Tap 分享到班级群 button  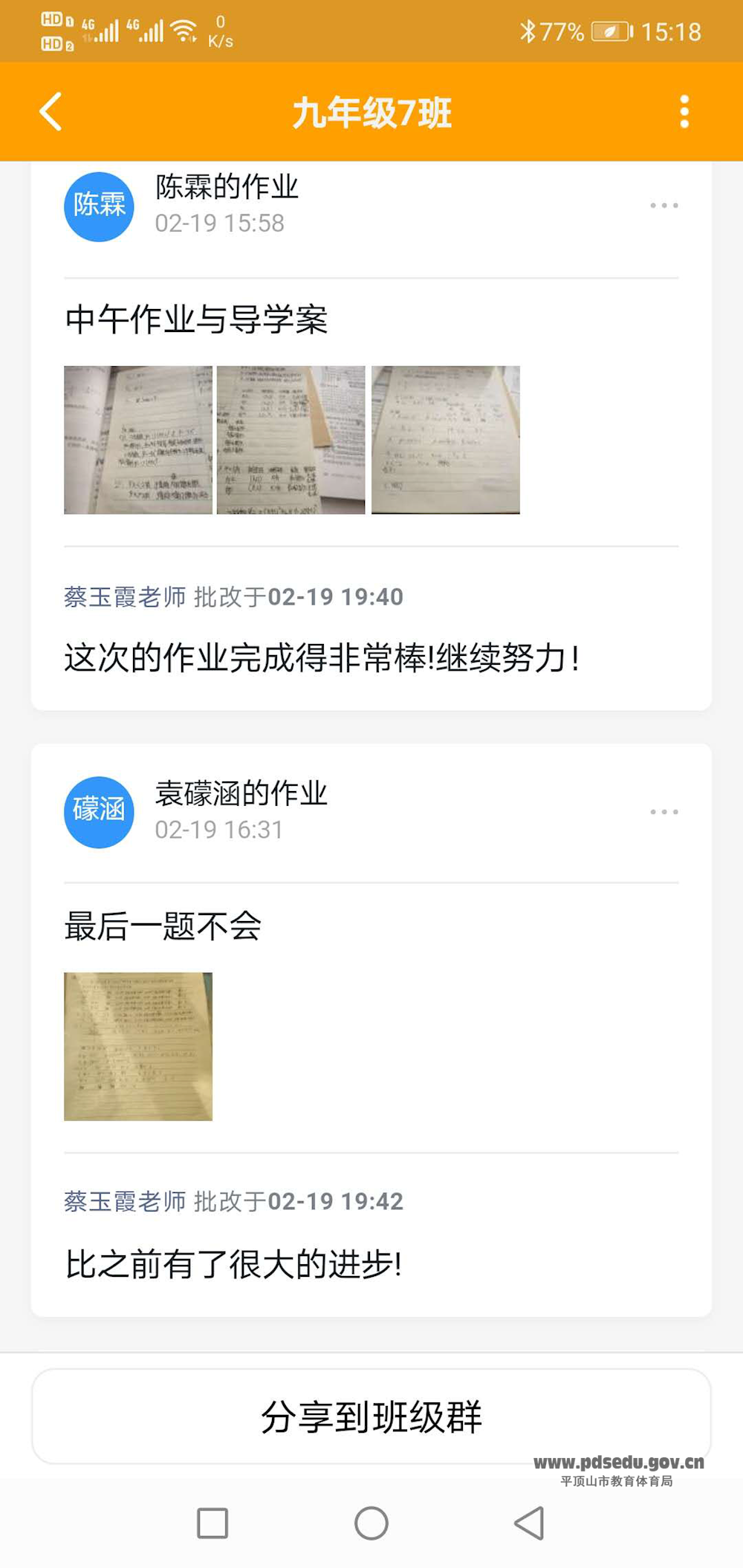click(371, 1416)
